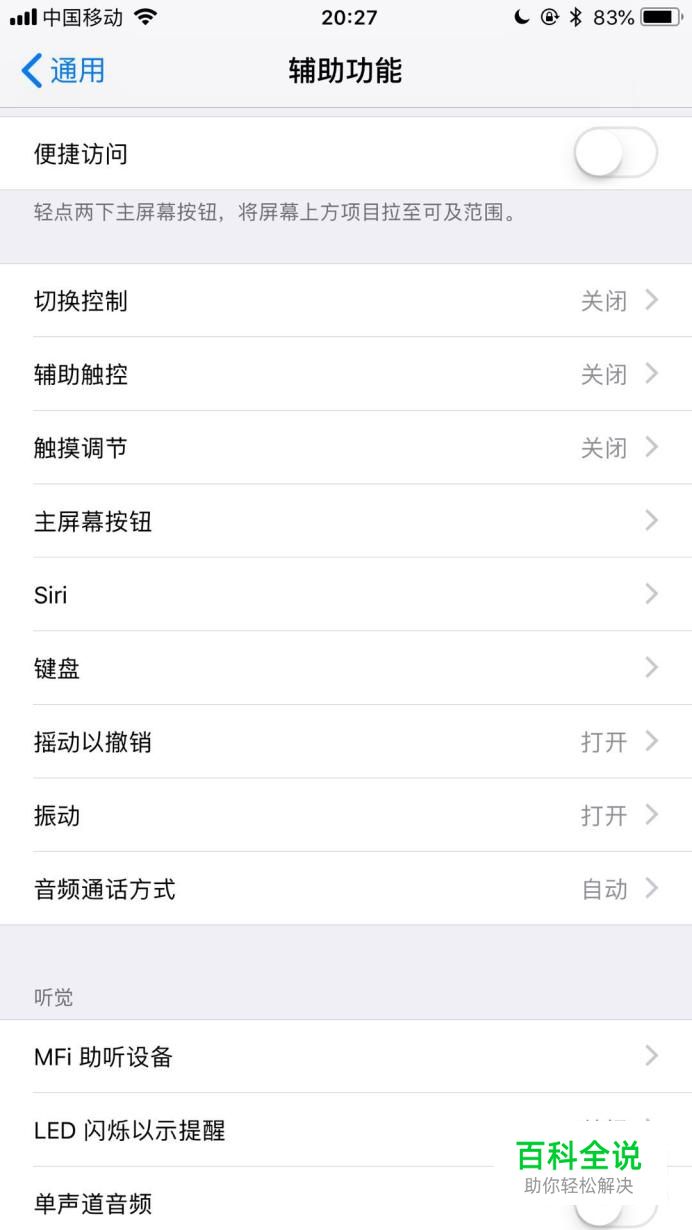Tap the 键盘 row
The height and width of the screenshot is (1230, 692).
[x=345, y=669]
